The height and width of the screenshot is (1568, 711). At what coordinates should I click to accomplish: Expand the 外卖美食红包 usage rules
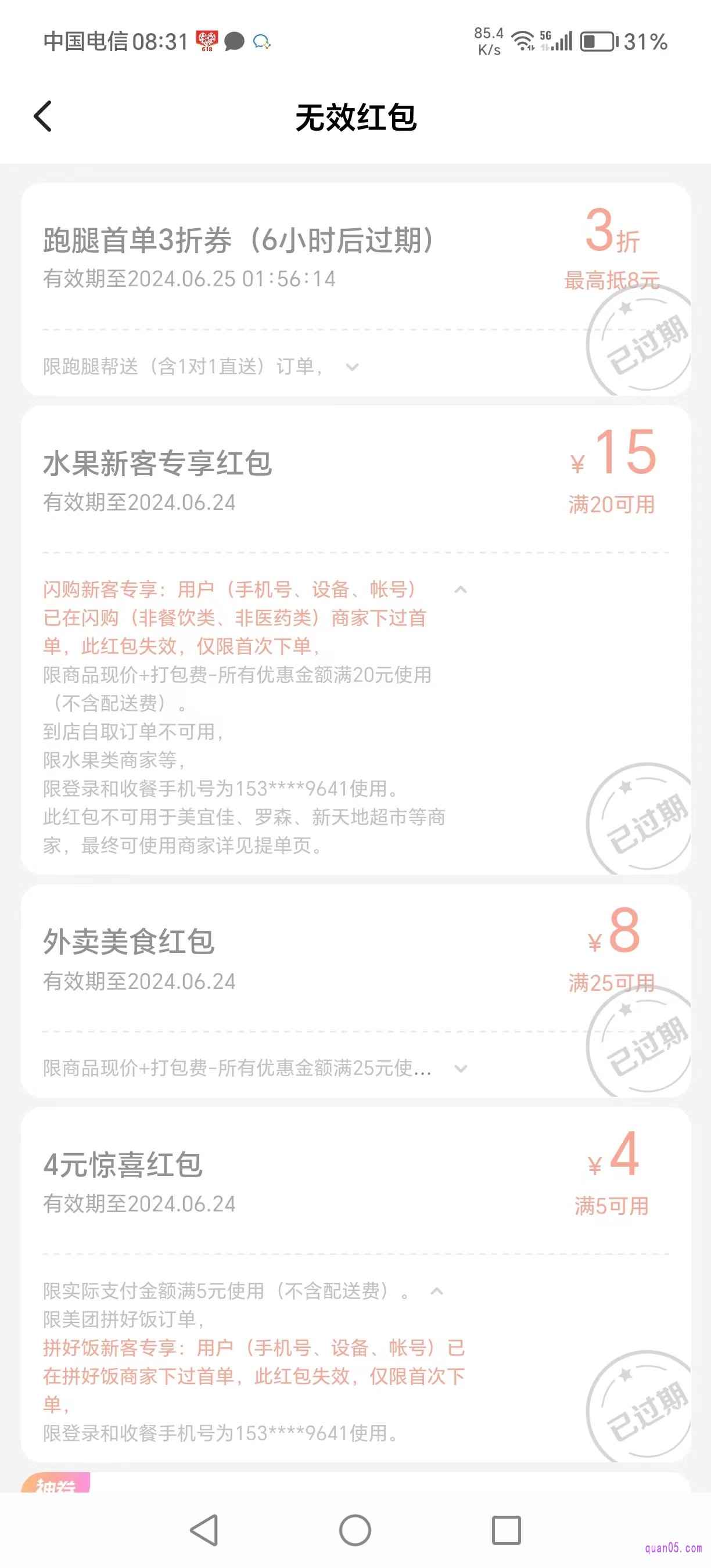point(461,1068)
